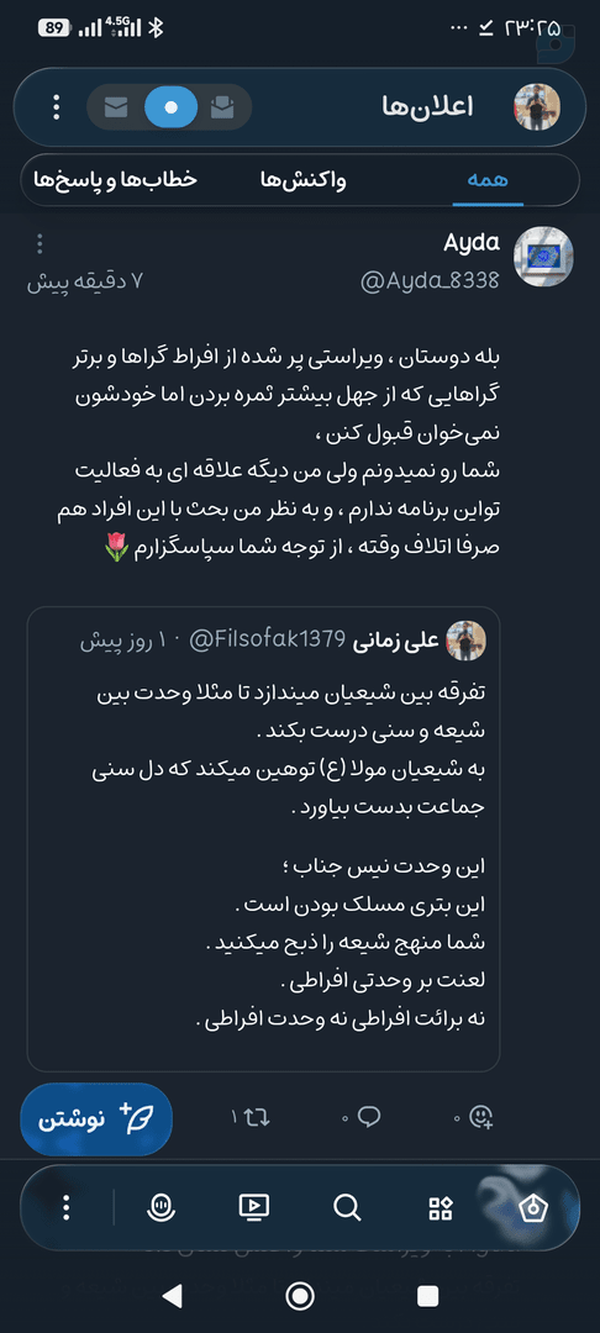This screenshot has height=1333, width=600.
Task: Switch to the خطاب‌ها و پاسخ‌ها tab
Action: [114, 180]
